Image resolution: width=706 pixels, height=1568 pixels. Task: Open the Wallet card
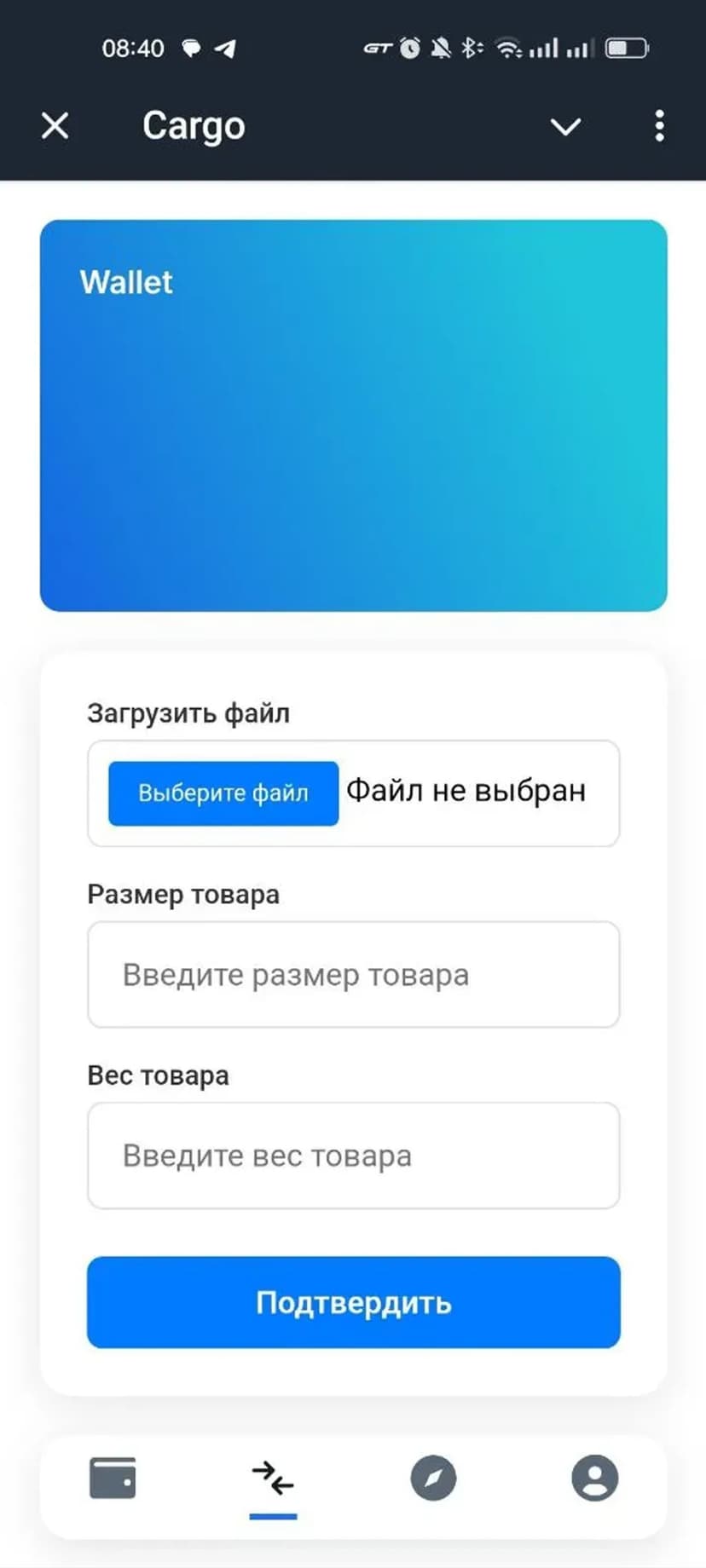click(x=353, y=415)
